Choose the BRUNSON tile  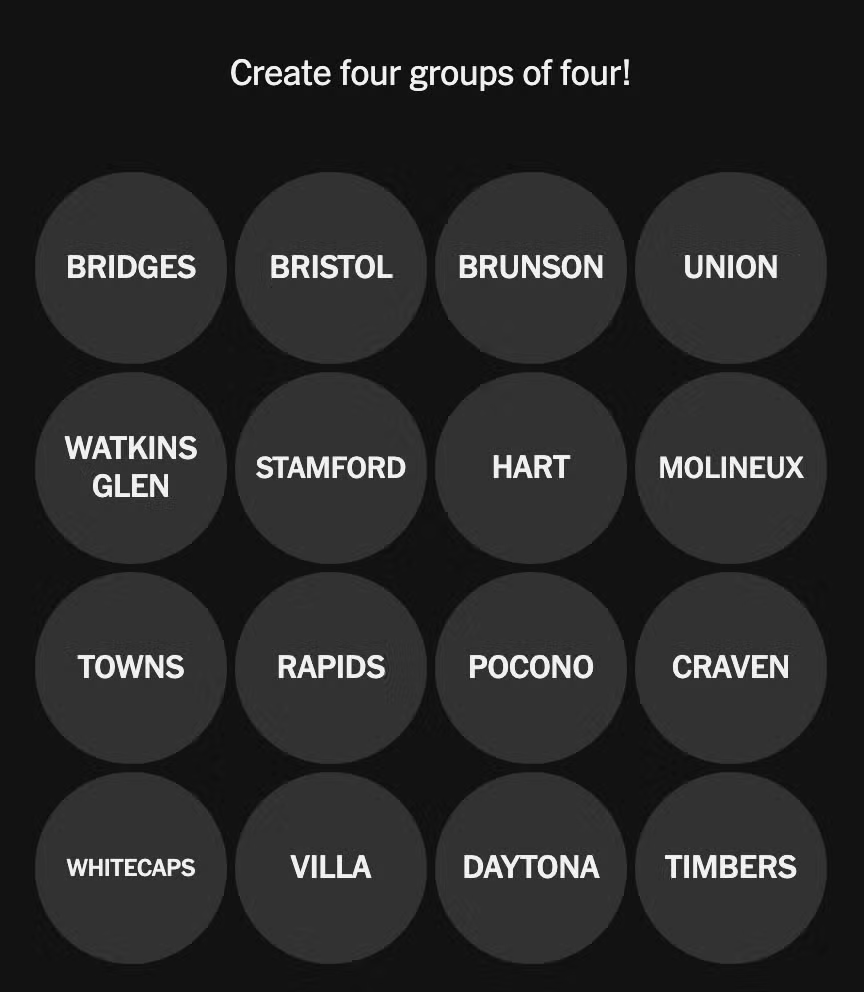coord(531,267)
